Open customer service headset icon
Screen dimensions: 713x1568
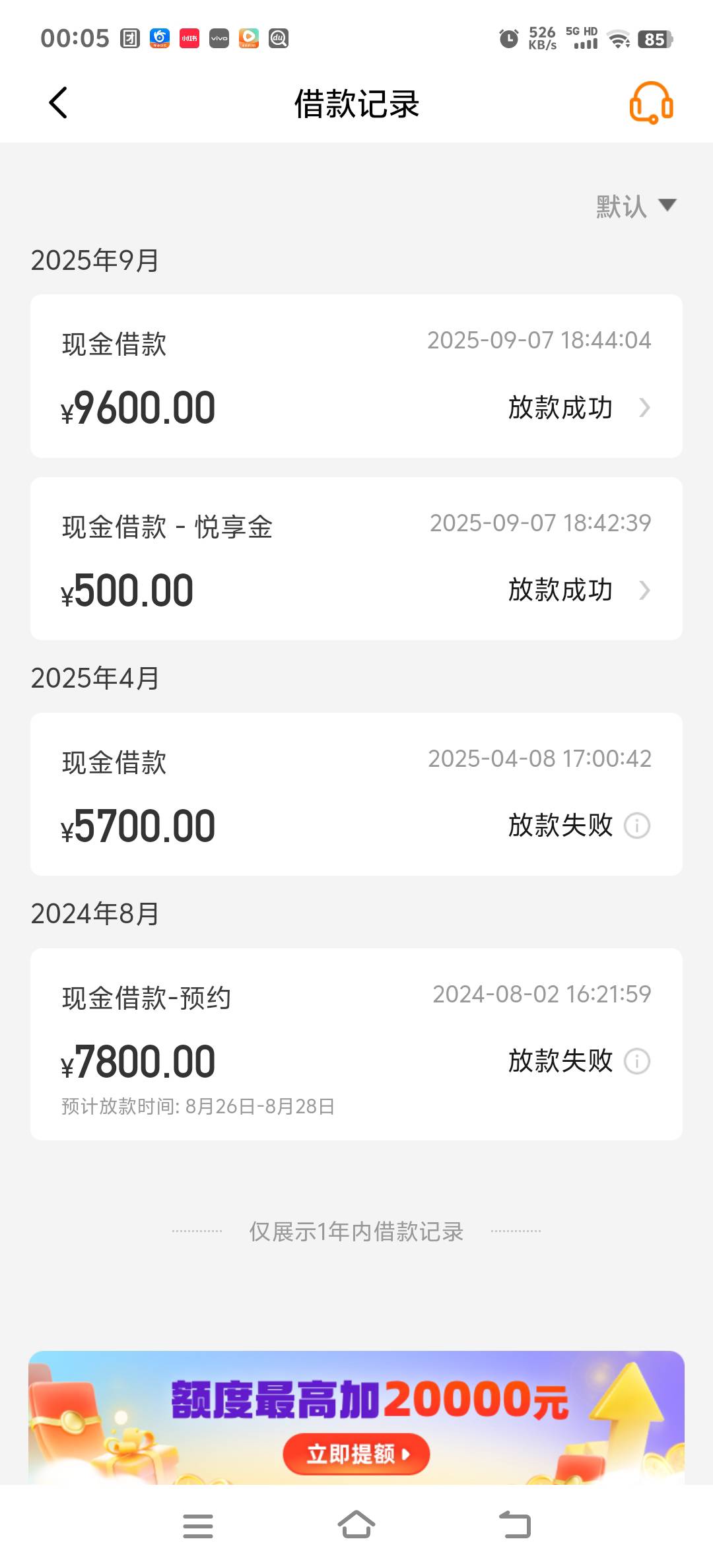[x=651, y=103]
